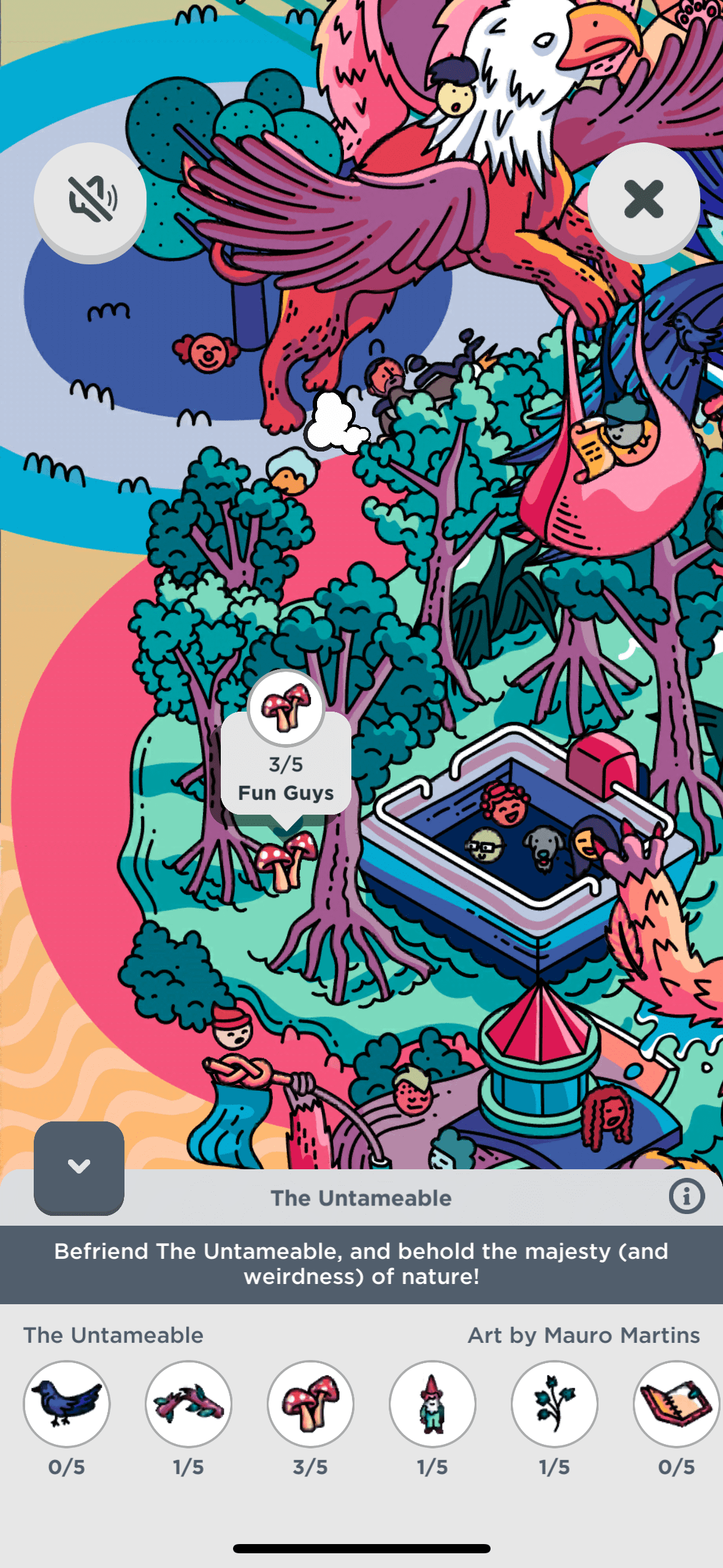Select the red mushrooms collectible
The height and width of the screenshot is (1568, 723).
pyautogui.click(x=310, y=1404)
